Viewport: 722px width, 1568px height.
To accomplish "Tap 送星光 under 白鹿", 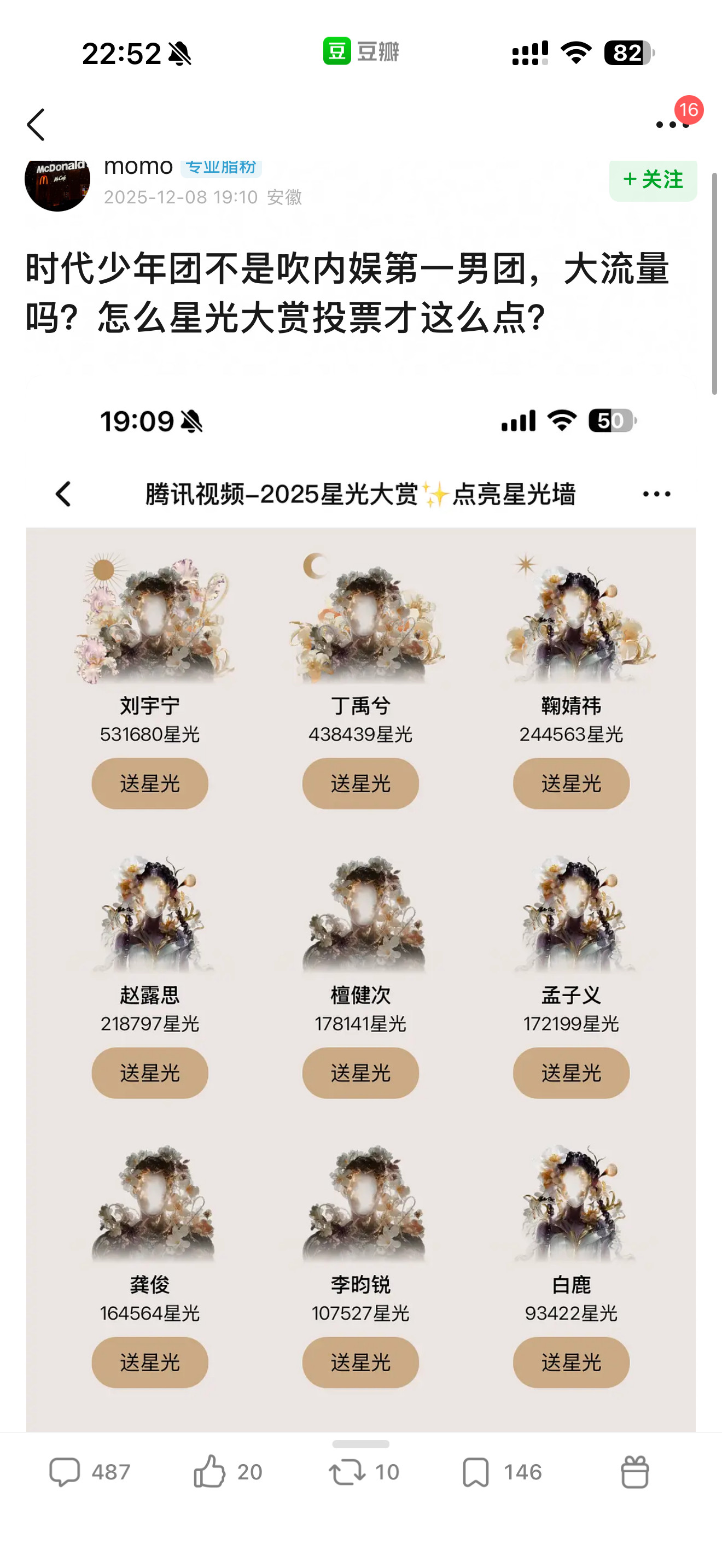I will (571, 1364).
